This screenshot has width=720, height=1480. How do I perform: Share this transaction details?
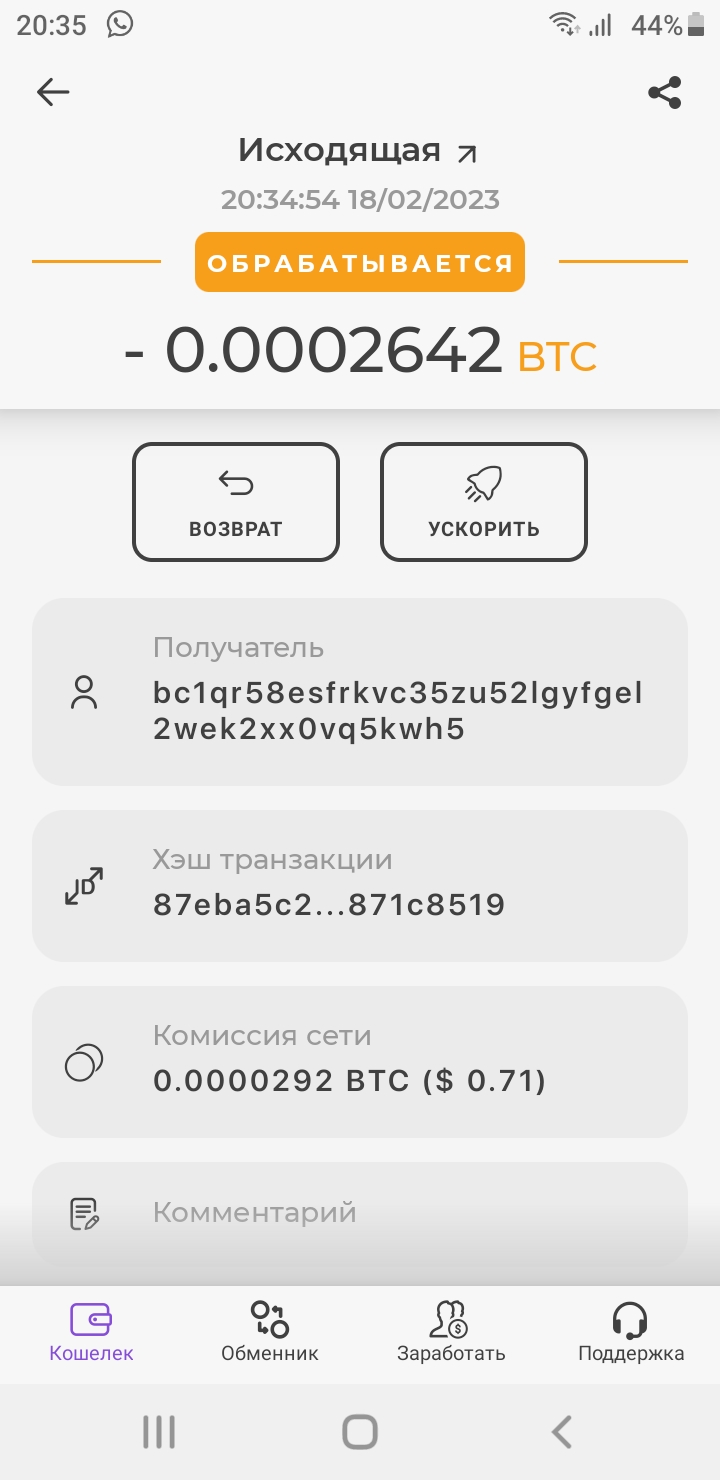click(665, 93)
